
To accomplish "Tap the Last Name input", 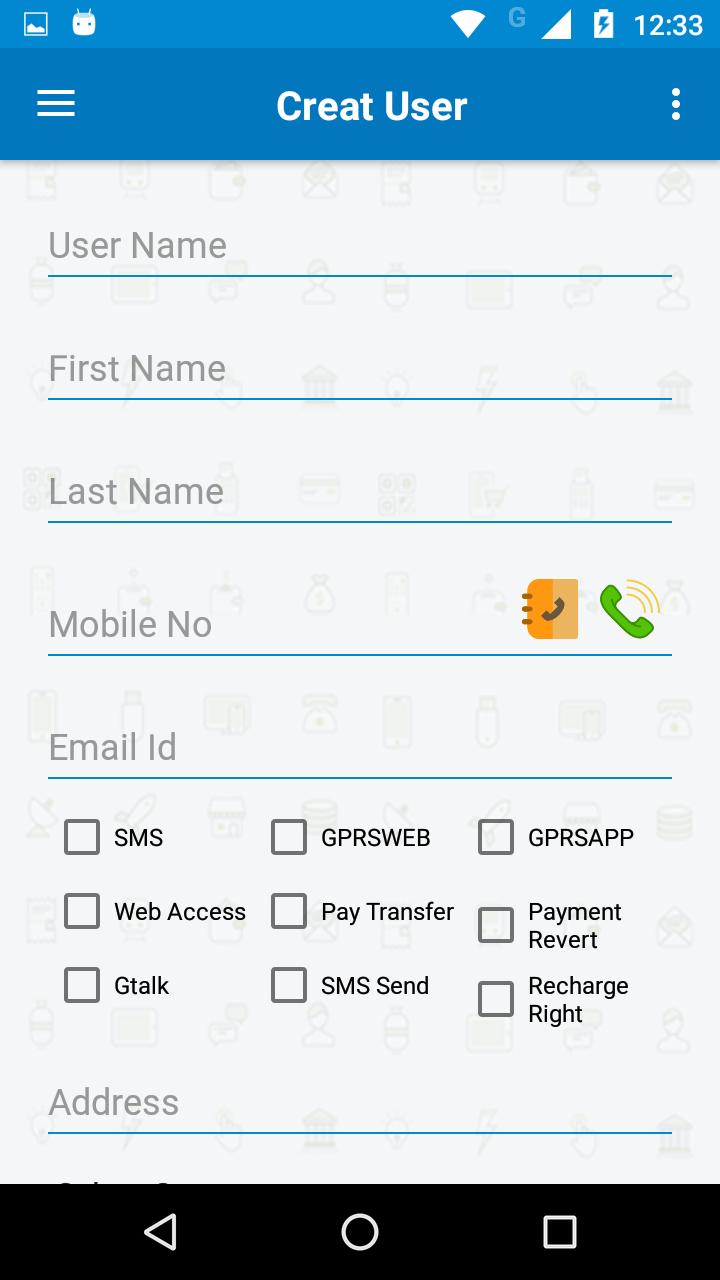I will click(x=360, y=492).
